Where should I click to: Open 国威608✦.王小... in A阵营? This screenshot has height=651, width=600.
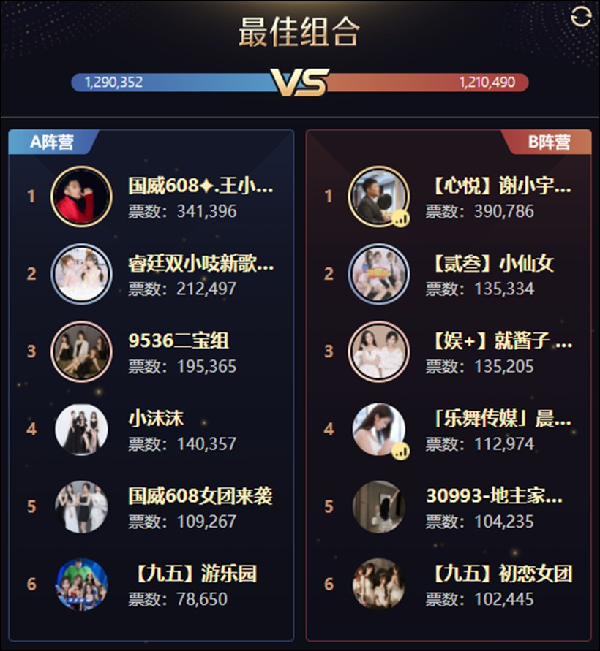pyautogui.click(x=200, y=187)
